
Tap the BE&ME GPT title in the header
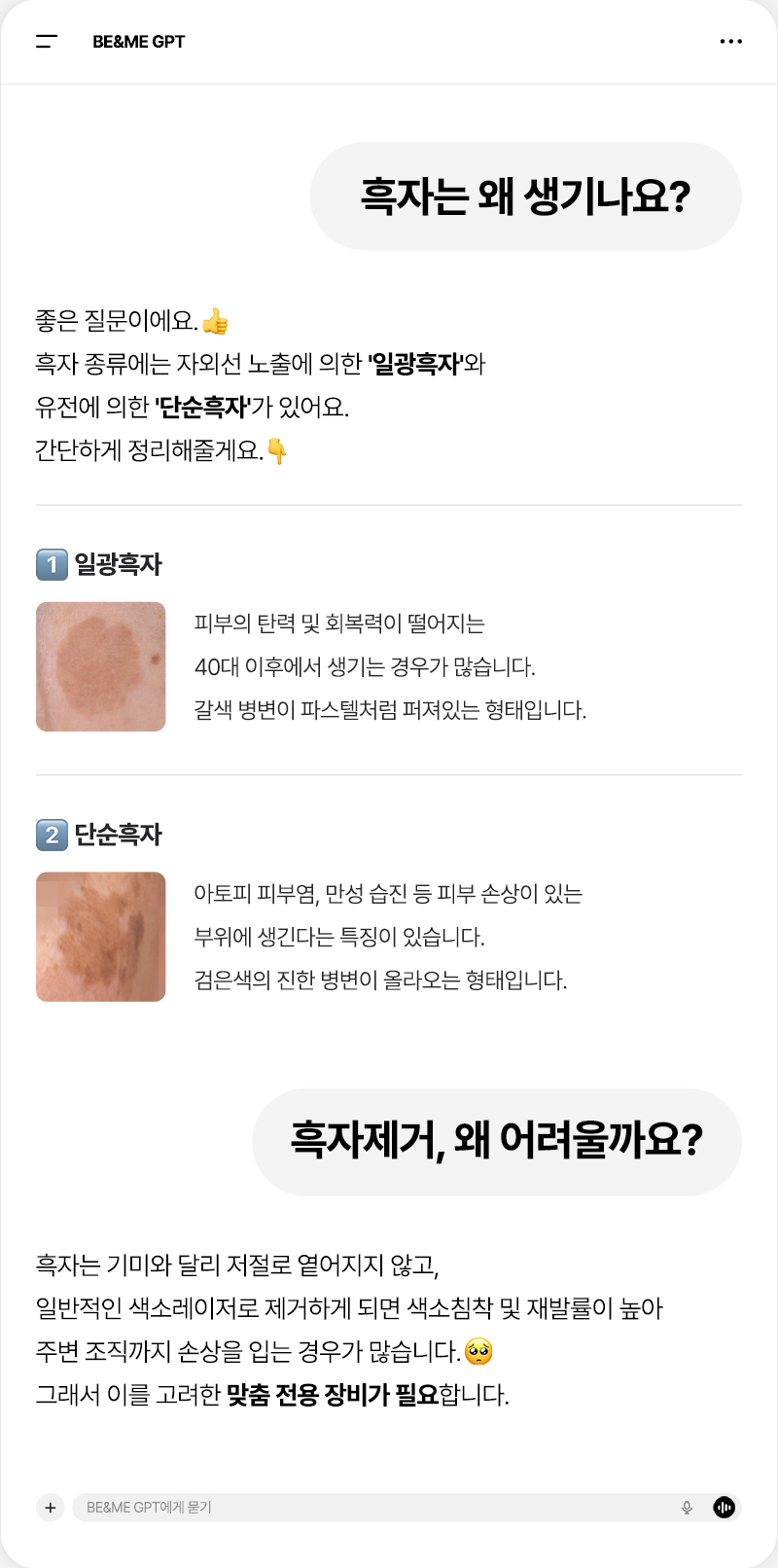tap(138, 41)
